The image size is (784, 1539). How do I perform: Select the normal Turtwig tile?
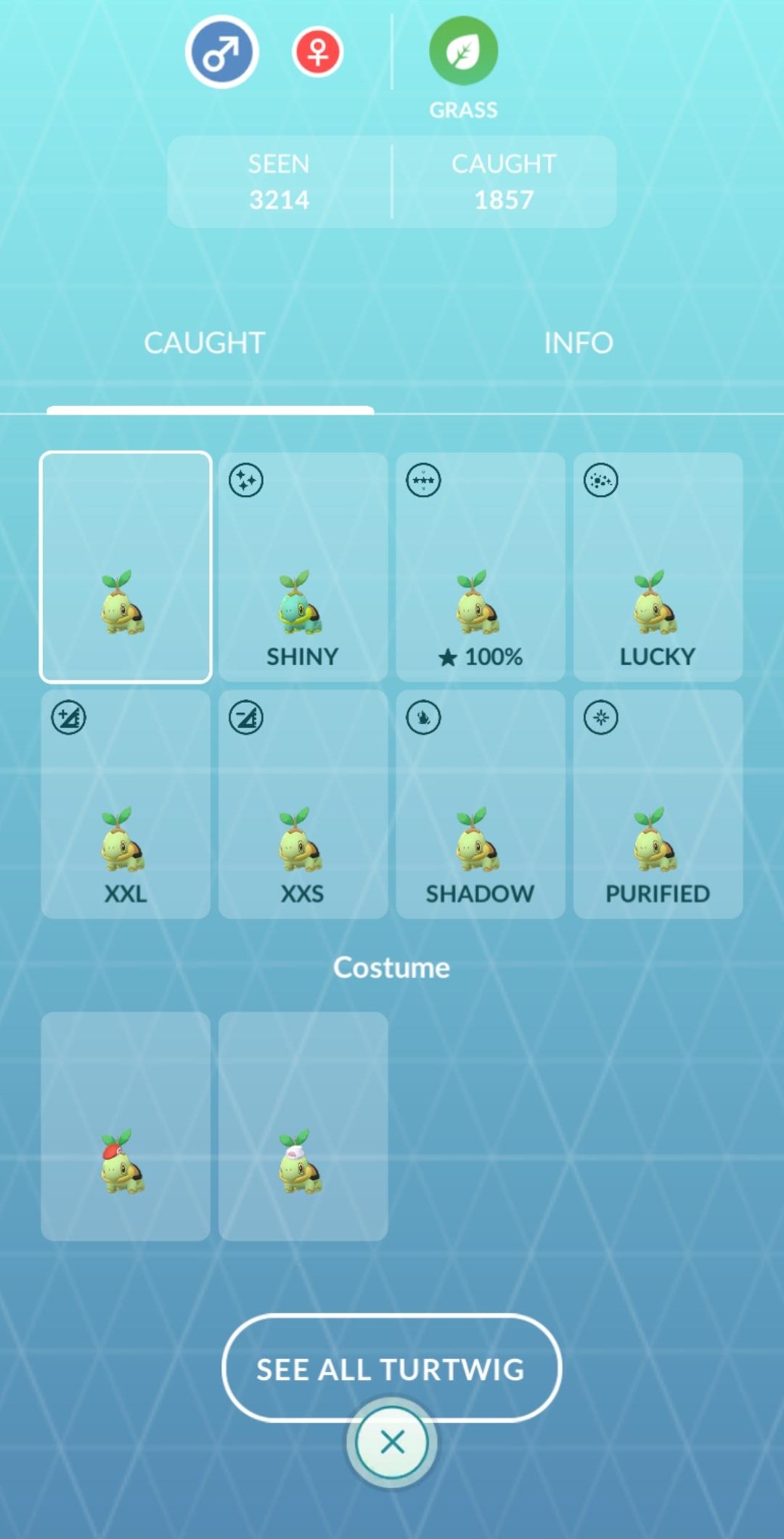coord(126,567)
